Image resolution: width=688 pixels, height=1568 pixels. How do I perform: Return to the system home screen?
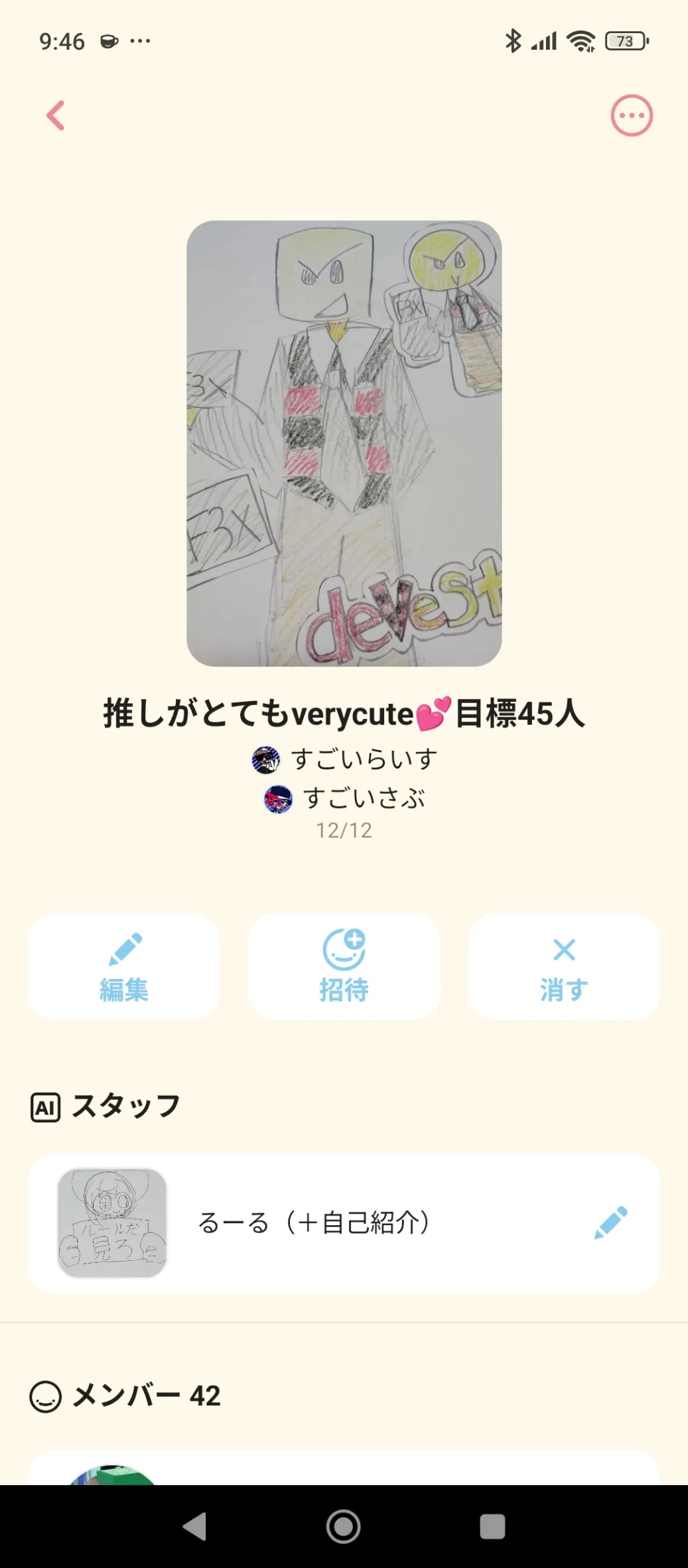point(344,1526)
